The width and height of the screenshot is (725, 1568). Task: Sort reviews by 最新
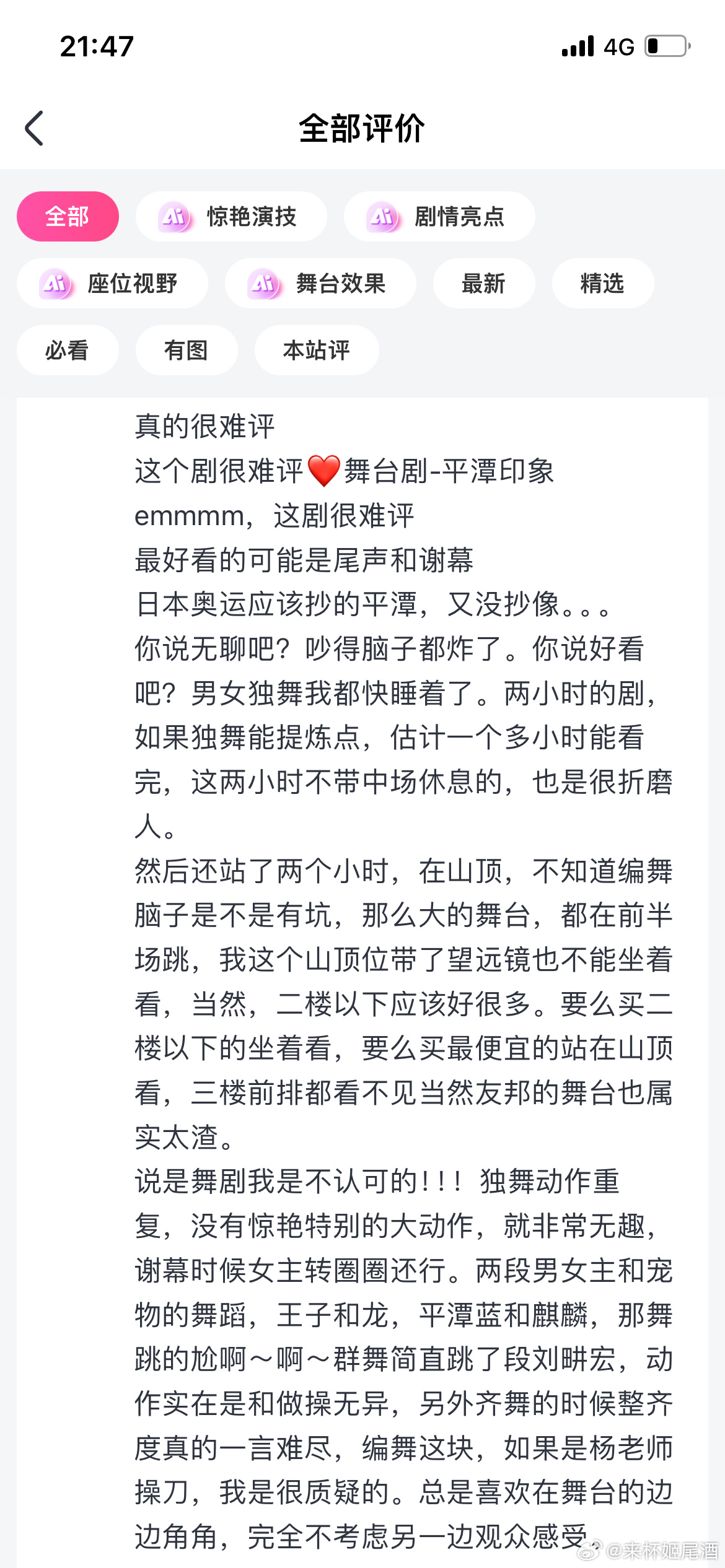click(x=483, y=284)
